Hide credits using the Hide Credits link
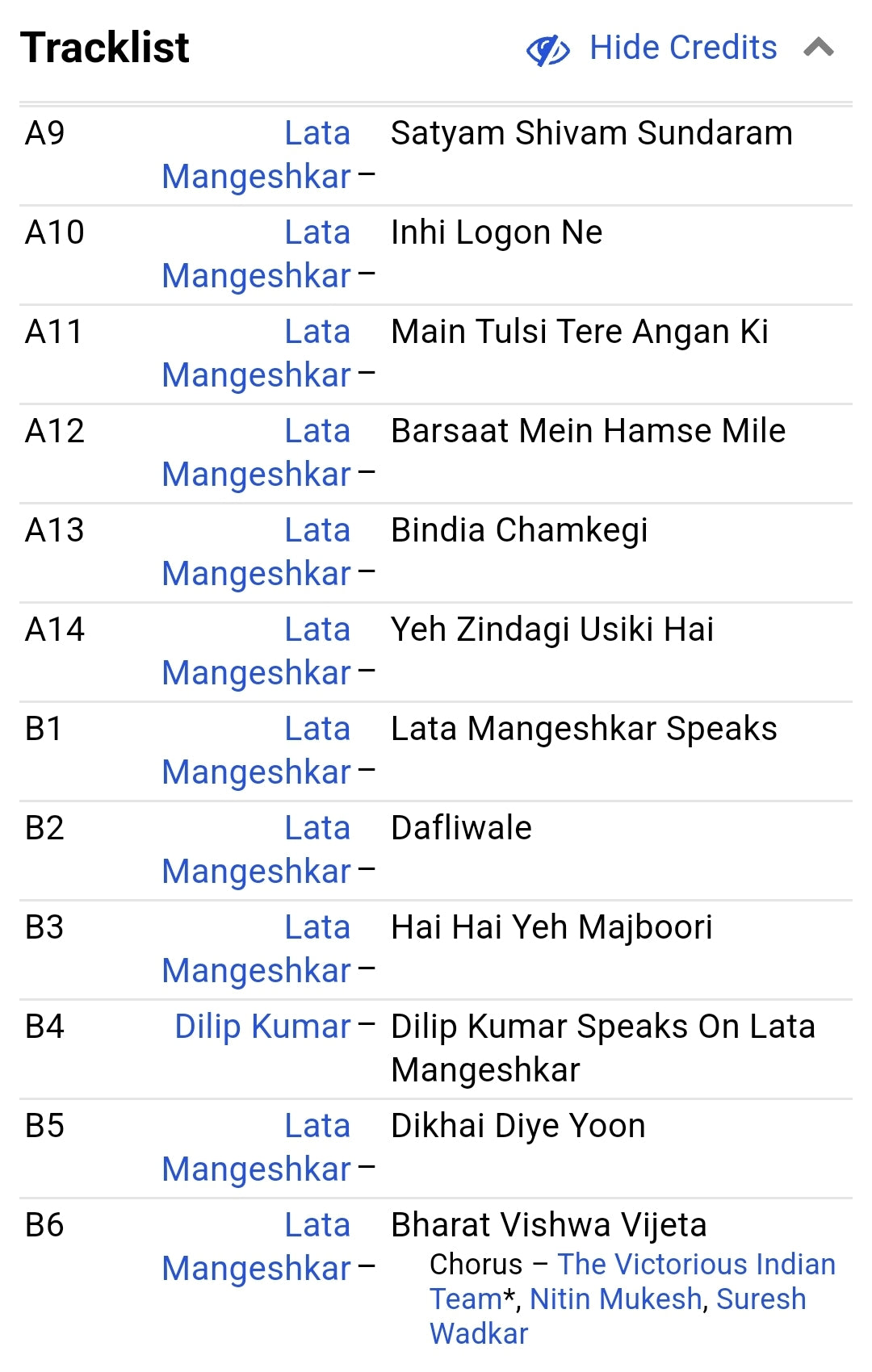The width and height of the screenshot is (872, 1372). pyautogui.click(x=682, y=48)
